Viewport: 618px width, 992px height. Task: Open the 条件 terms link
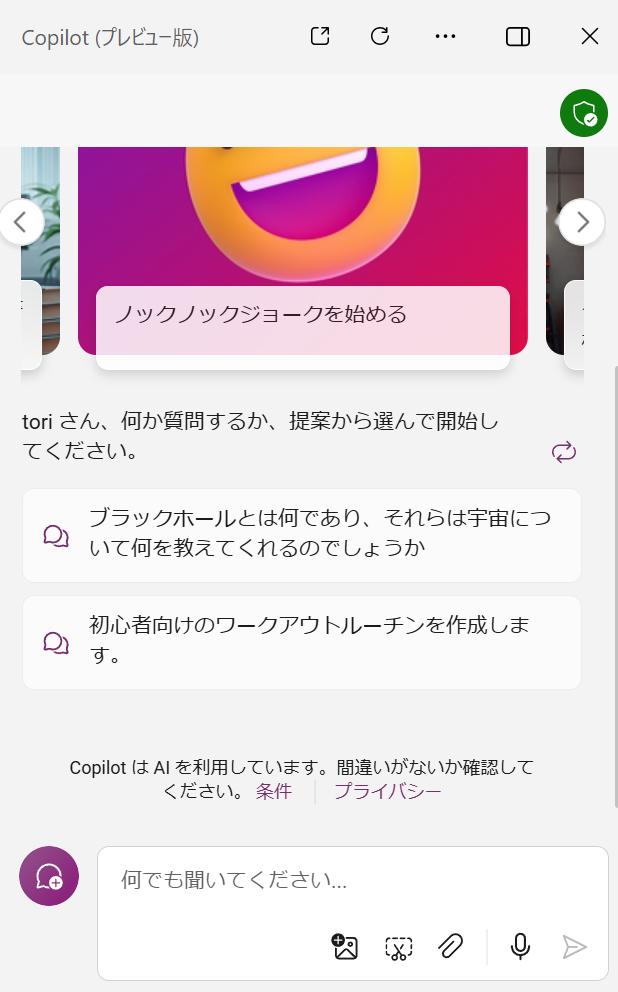pyautogui.click(x=274, y=791)
